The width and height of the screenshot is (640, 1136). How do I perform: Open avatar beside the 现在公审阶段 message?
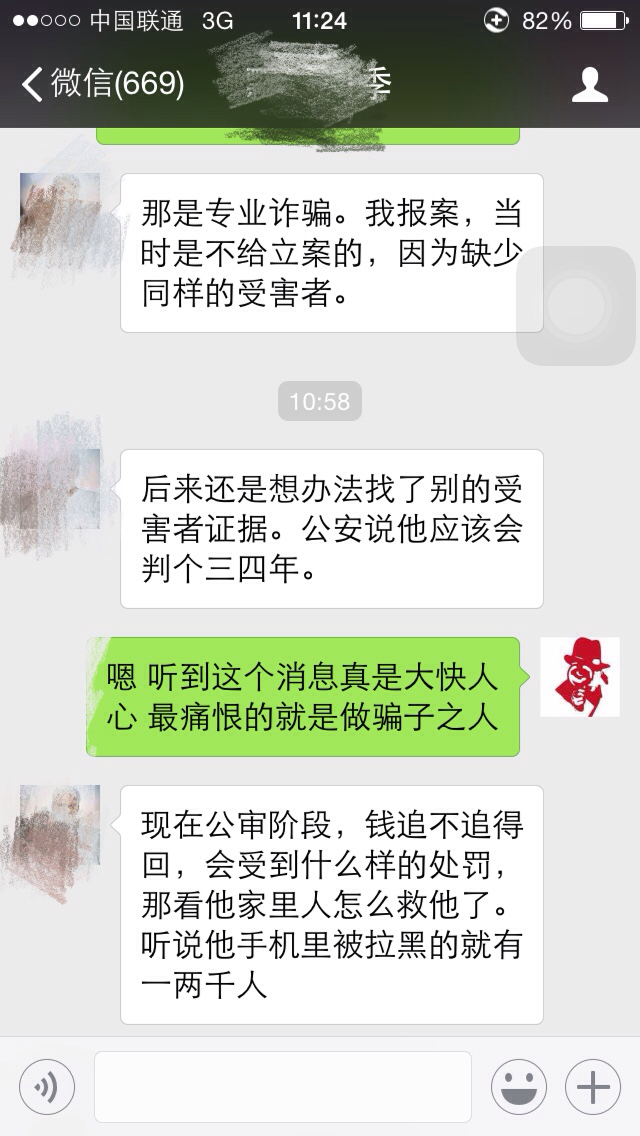point(60,824)
